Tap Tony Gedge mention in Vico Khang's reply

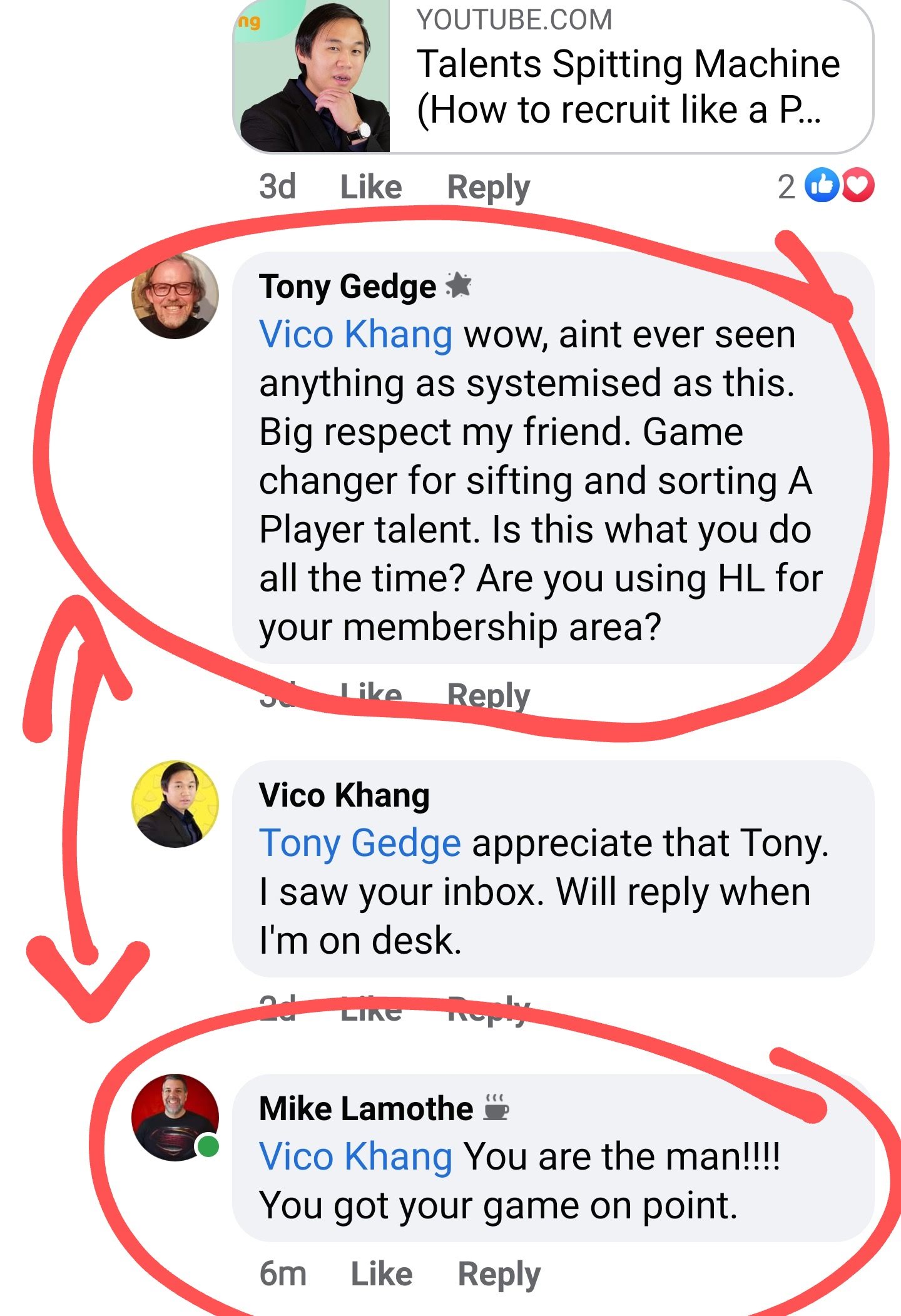(x=360, y=843)
